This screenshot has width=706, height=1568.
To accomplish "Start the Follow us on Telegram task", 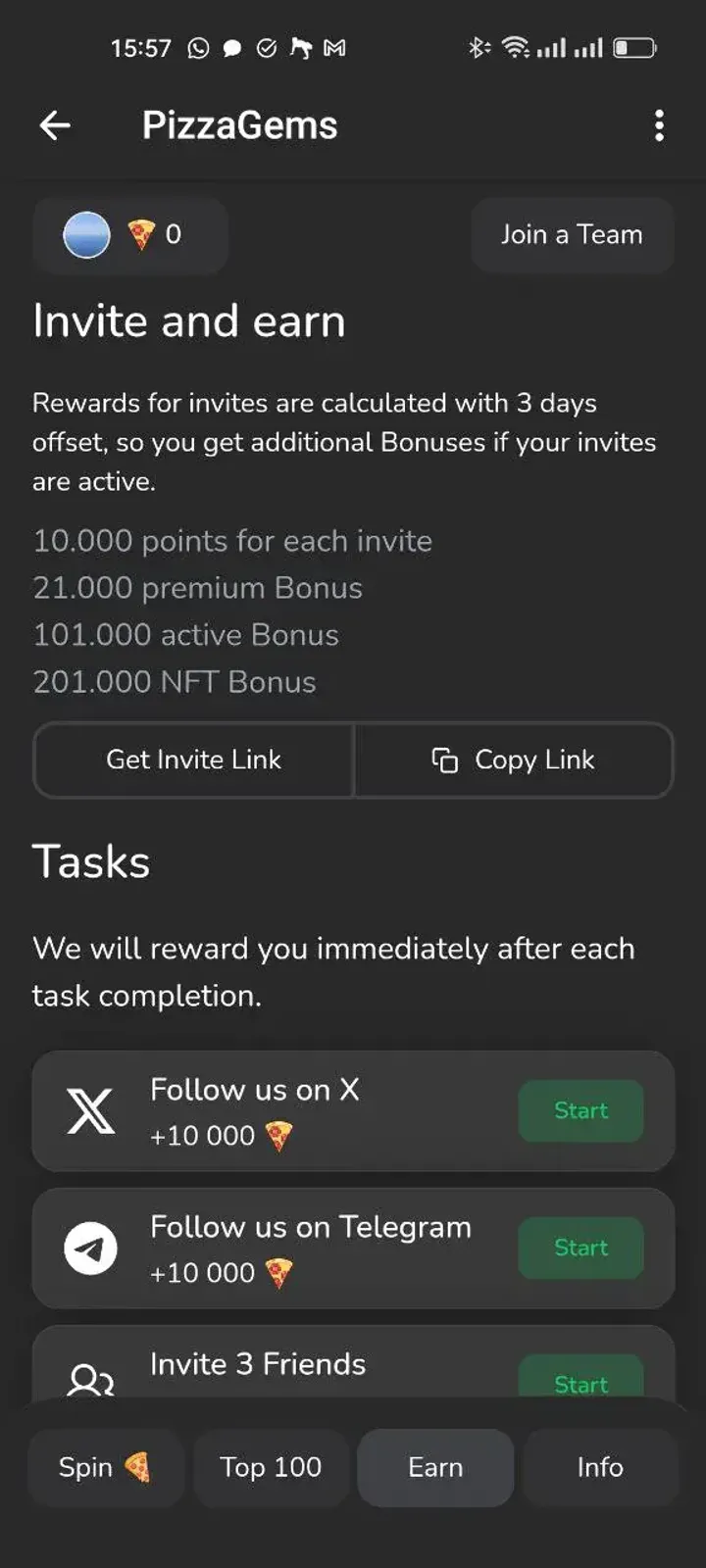I will 580,1248.
